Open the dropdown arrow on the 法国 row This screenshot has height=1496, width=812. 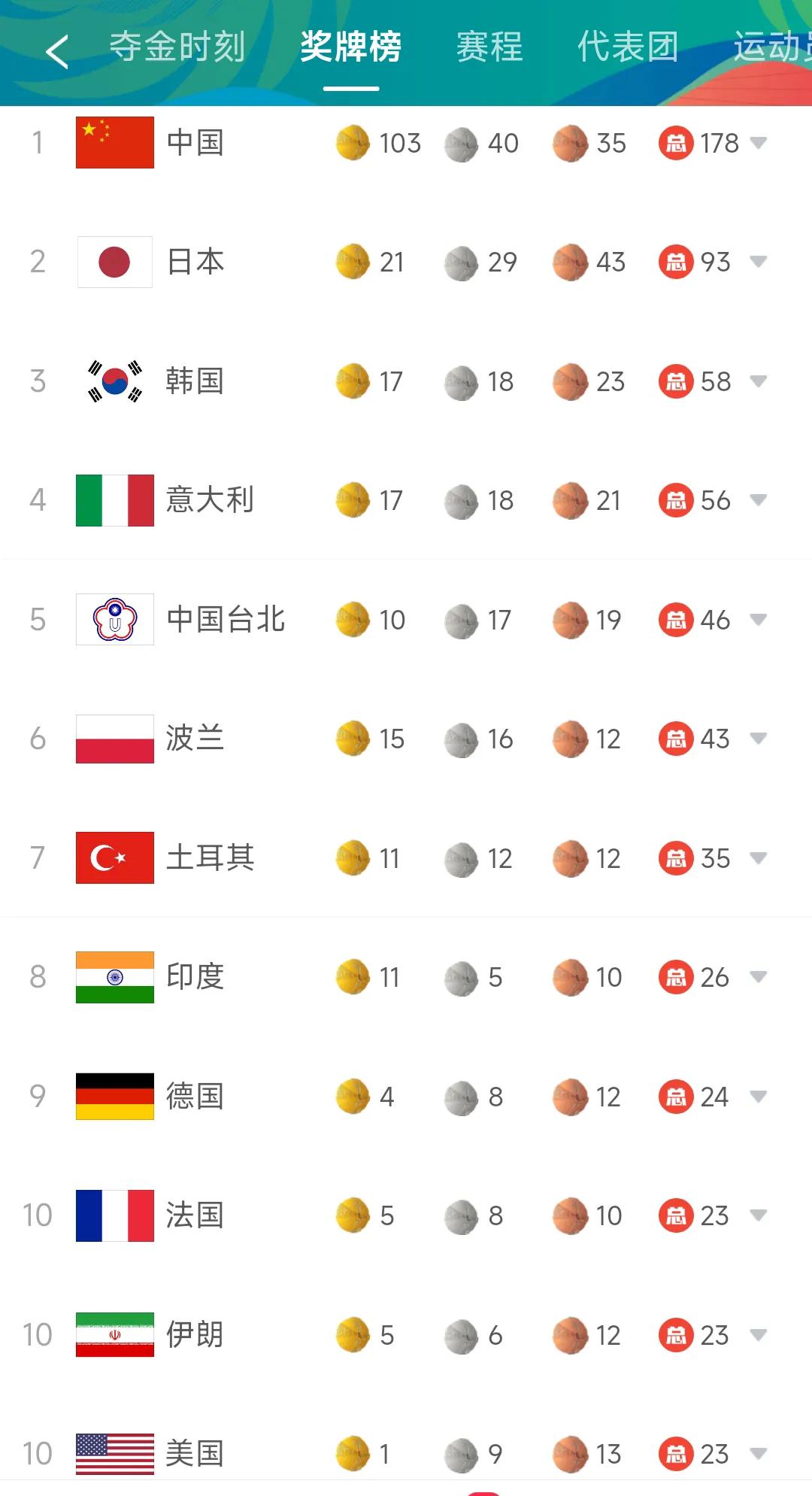[x=759, y=1215]
